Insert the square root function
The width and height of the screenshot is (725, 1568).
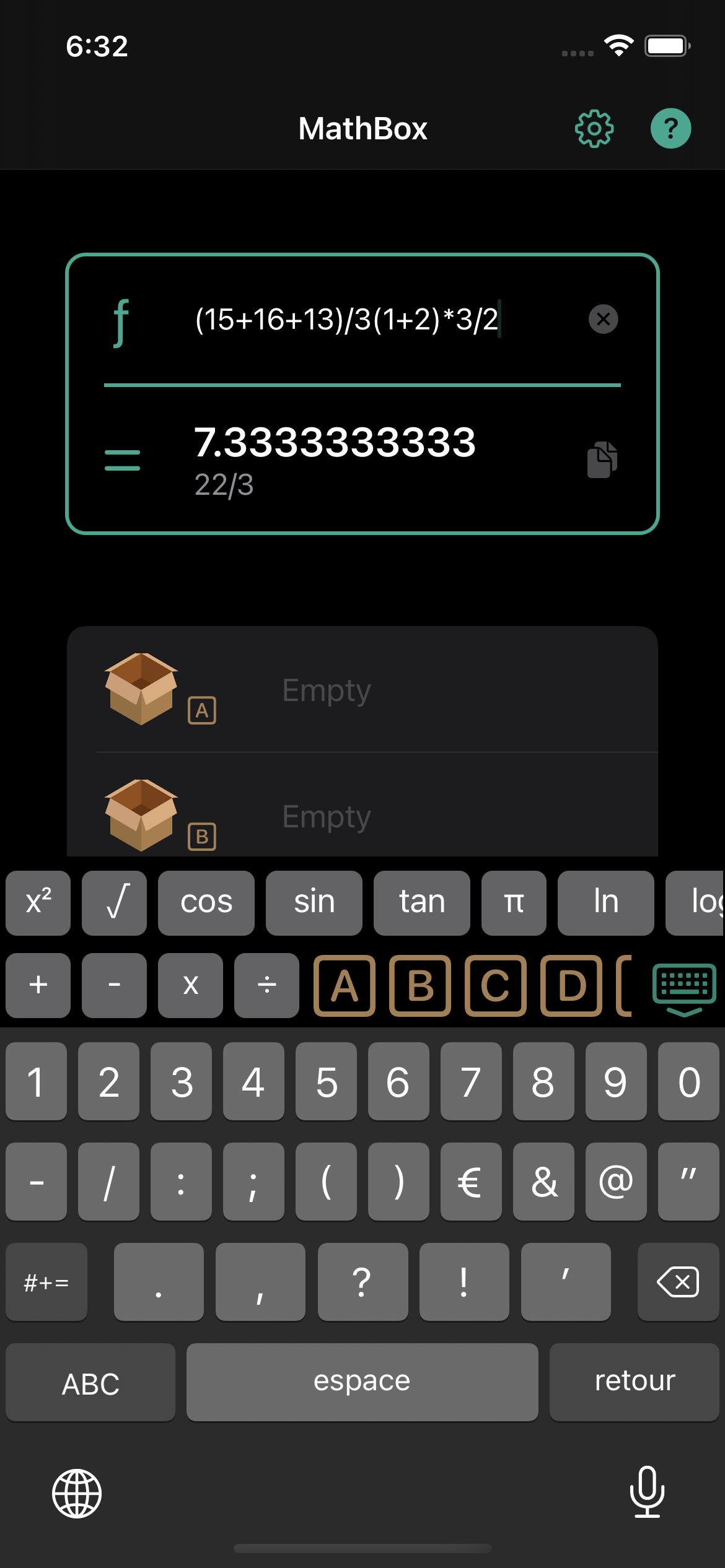[x=115, y=902]
